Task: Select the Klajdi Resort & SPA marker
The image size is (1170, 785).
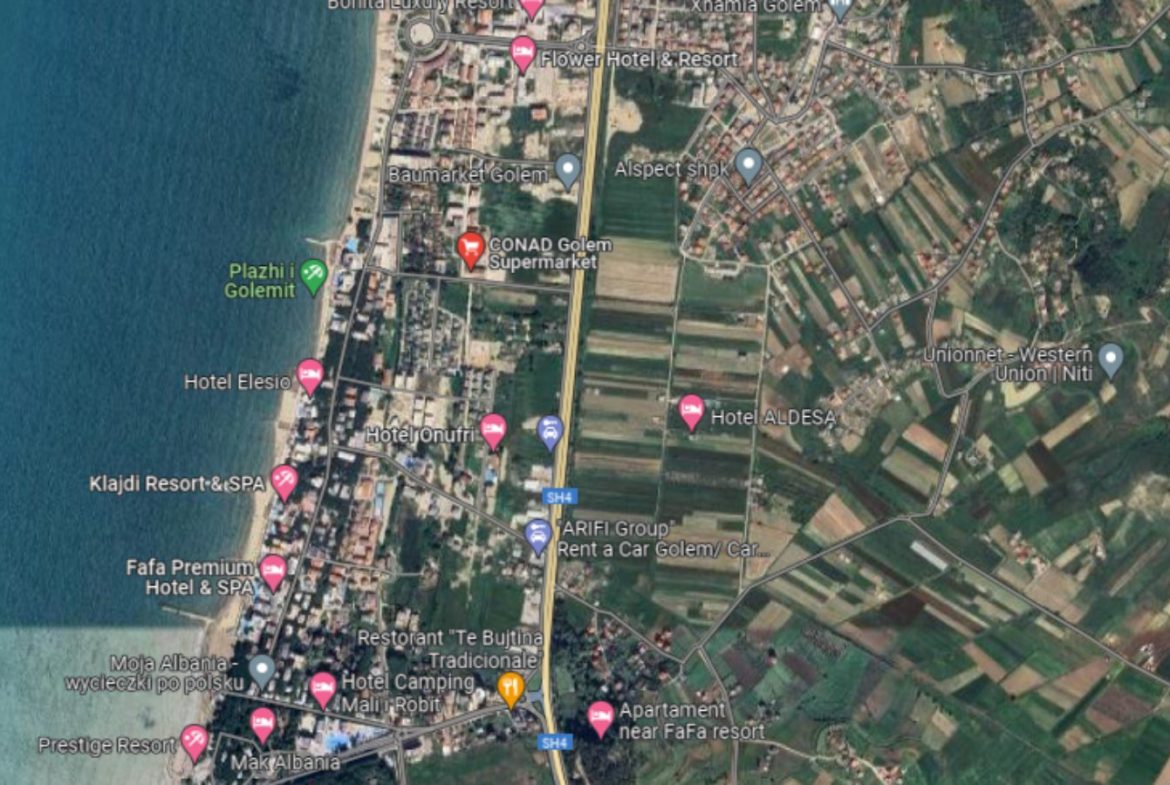Action: point(284,480)
